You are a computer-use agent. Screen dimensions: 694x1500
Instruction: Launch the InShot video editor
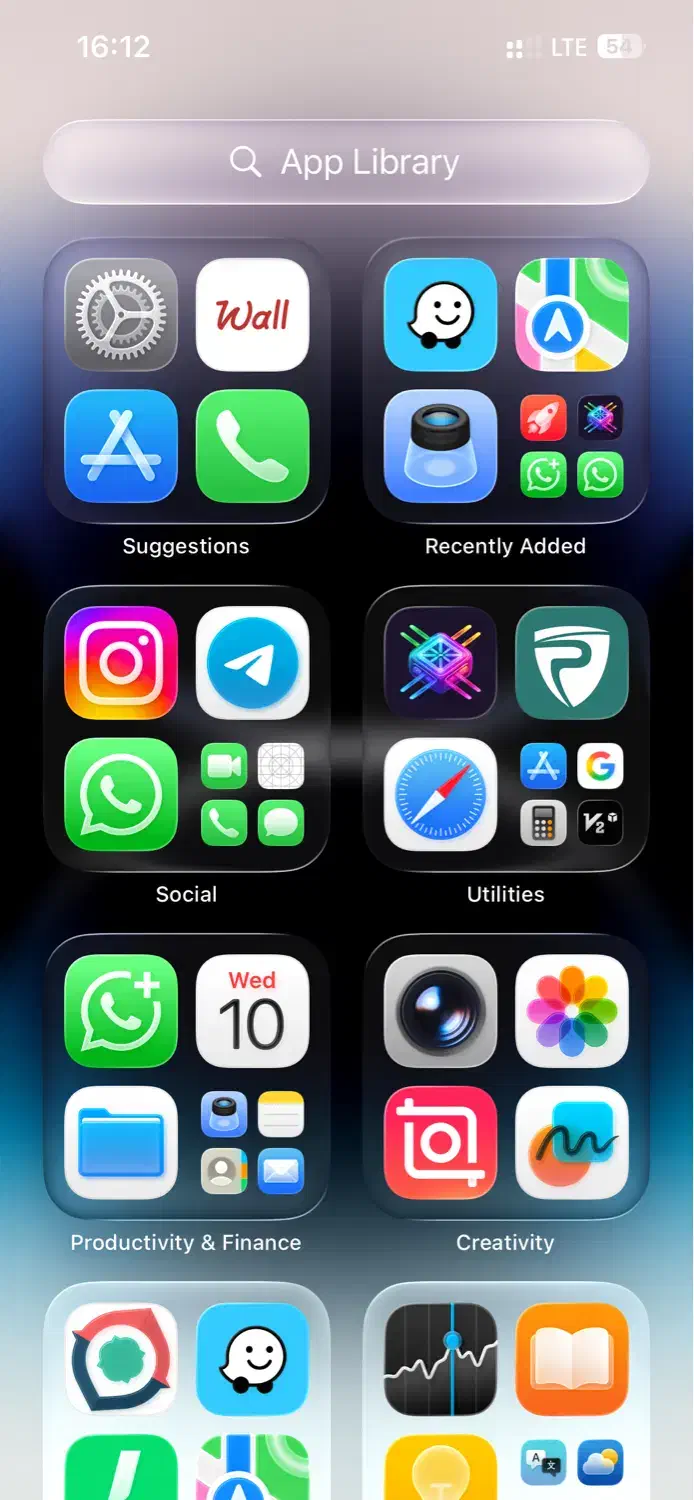click(440, 1142)
